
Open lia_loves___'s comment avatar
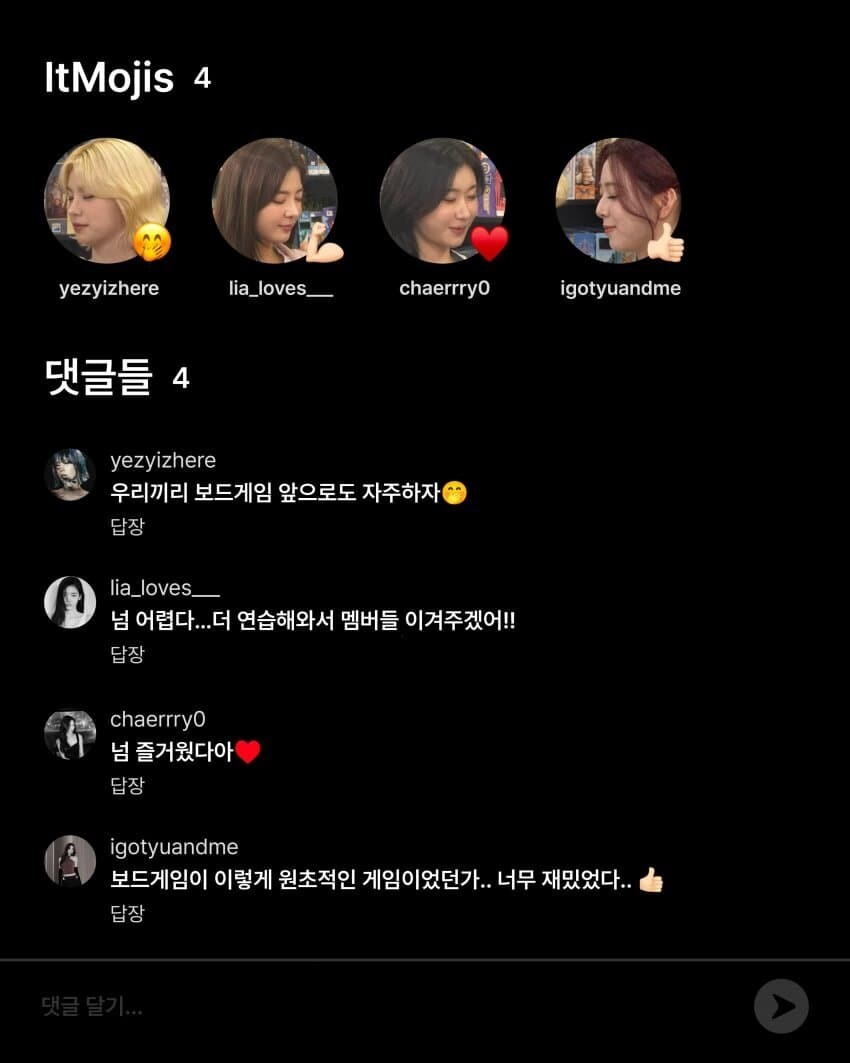[x=70, y=602]
